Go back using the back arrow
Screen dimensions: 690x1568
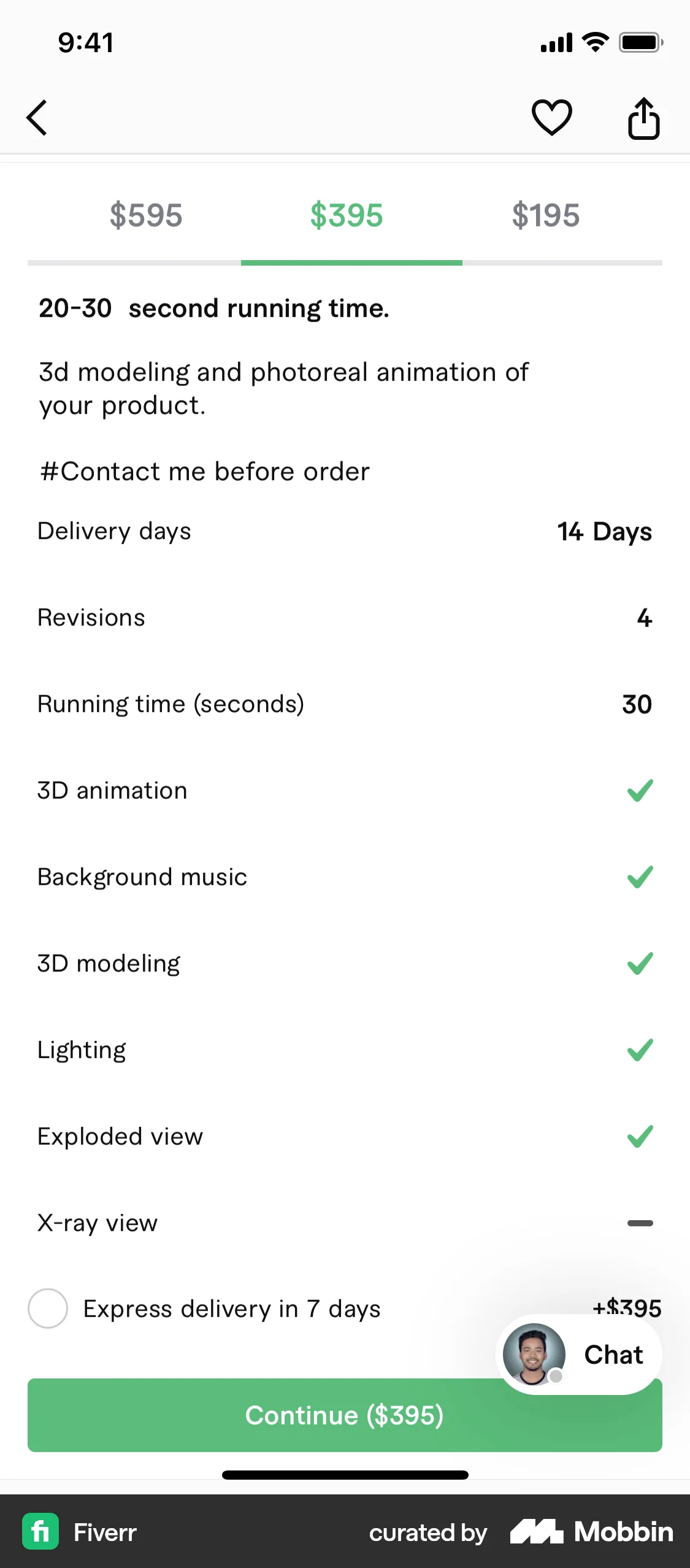click(36, 118)
